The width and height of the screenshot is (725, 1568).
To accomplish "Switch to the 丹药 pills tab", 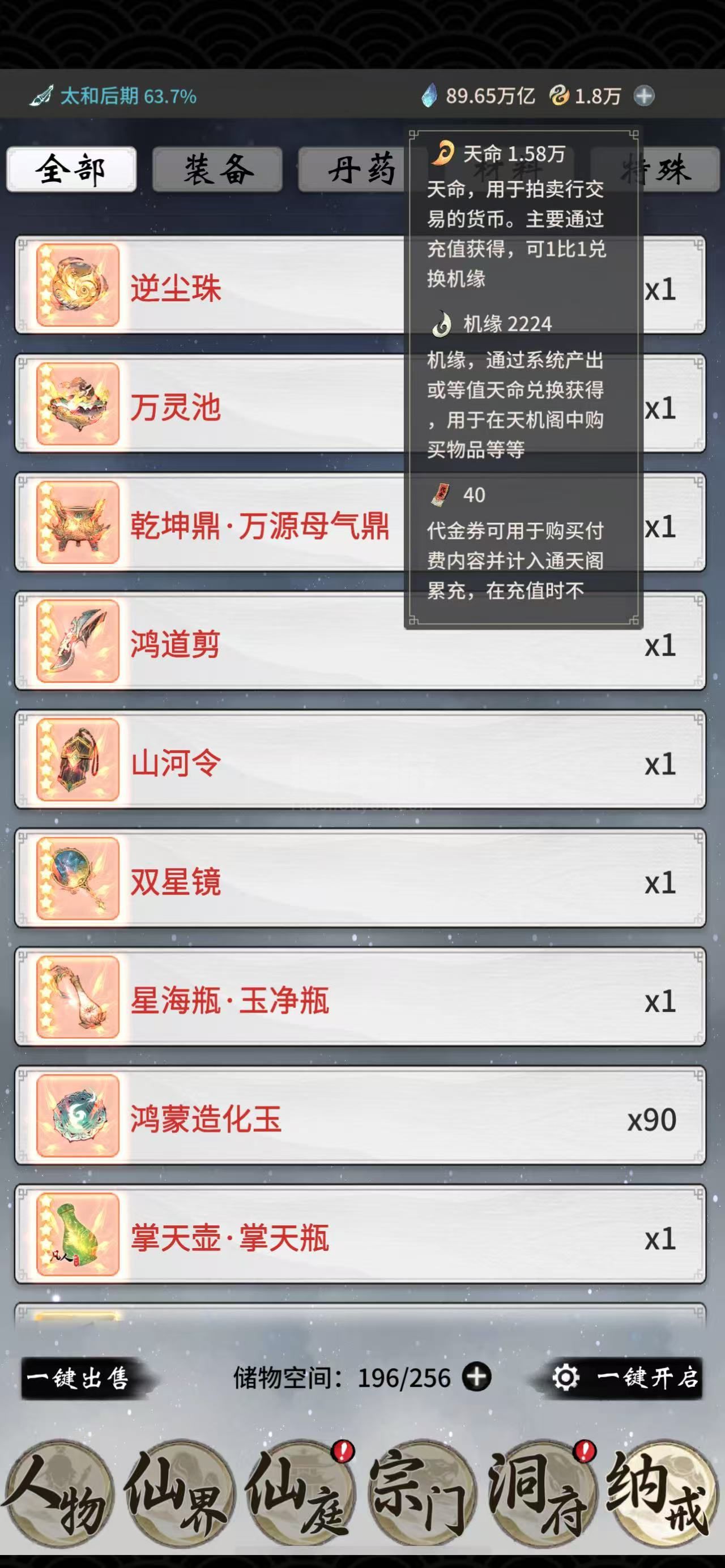I will click(352, 169).
